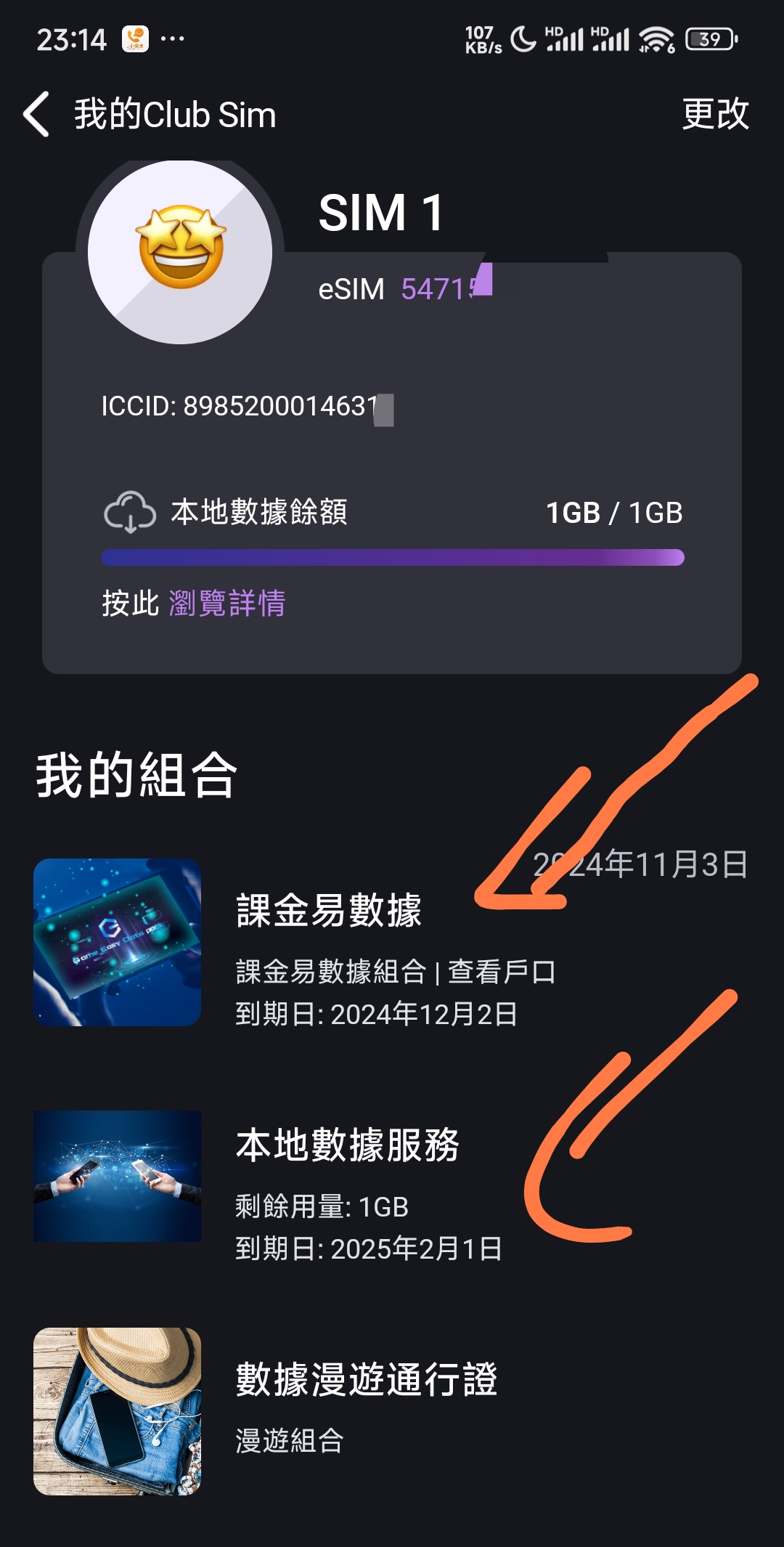Open the 本地數據服務 package

click(347, 1145)
